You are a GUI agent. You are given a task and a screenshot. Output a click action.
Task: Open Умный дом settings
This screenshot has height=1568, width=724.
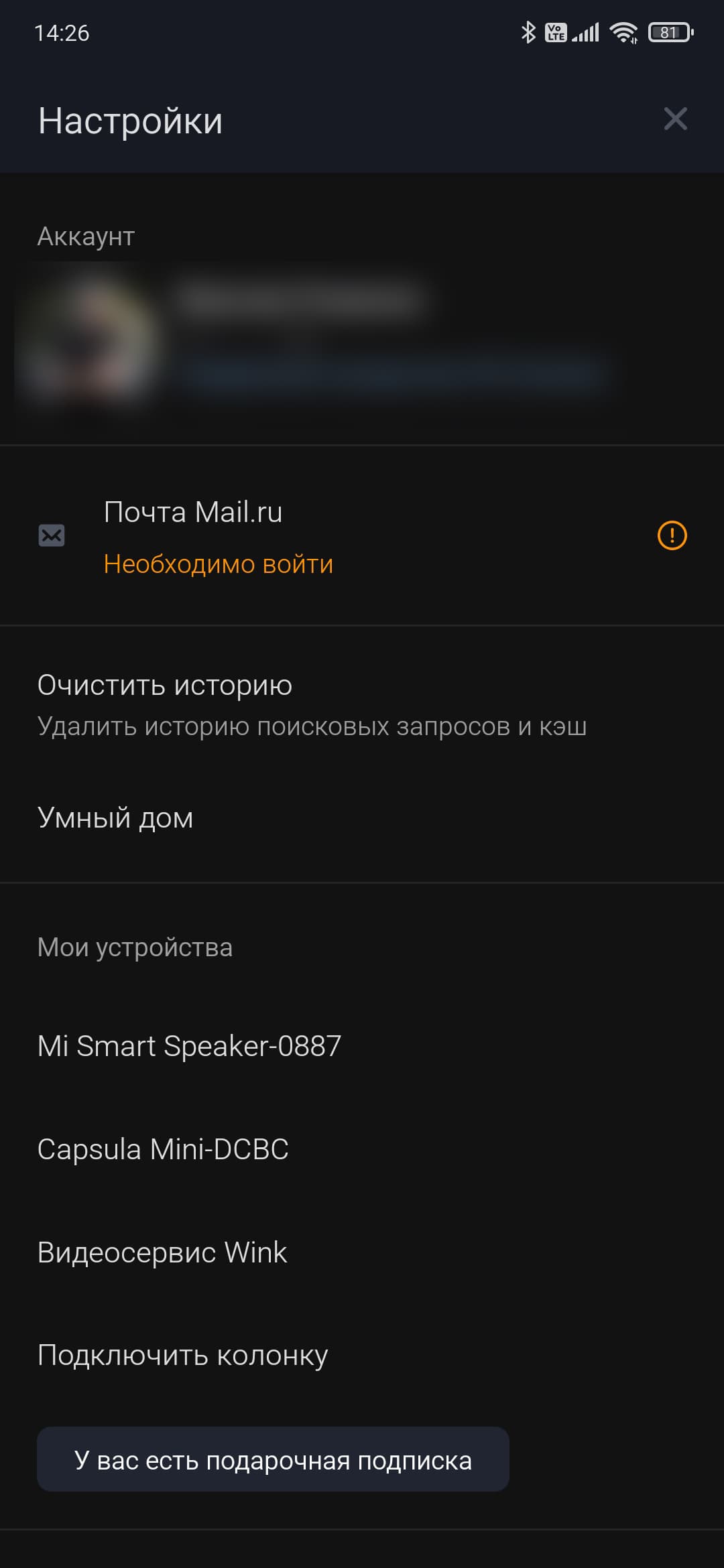coord(115,818)
